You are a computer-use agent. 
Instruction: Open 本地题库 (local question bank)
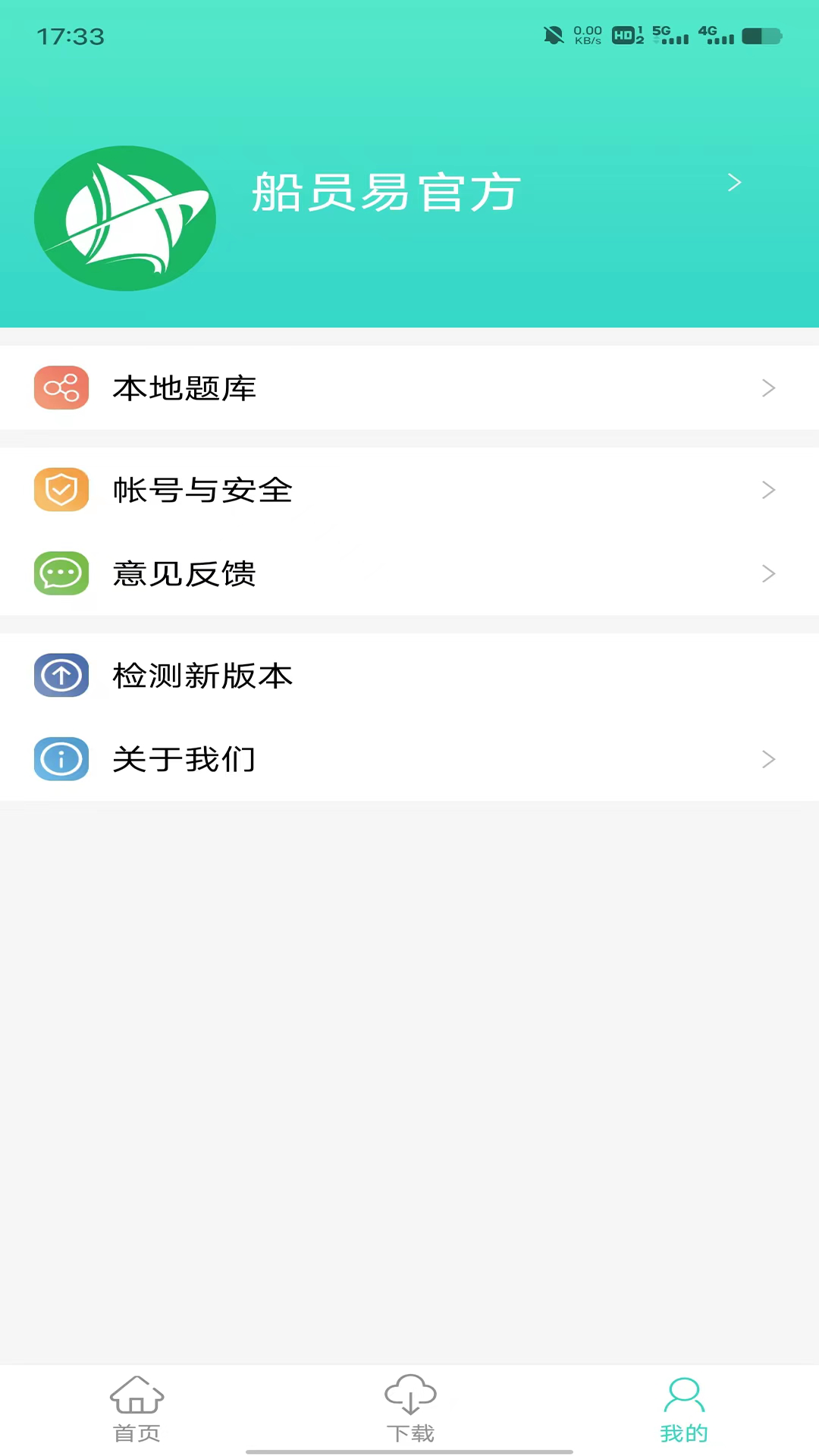point(409,388)
